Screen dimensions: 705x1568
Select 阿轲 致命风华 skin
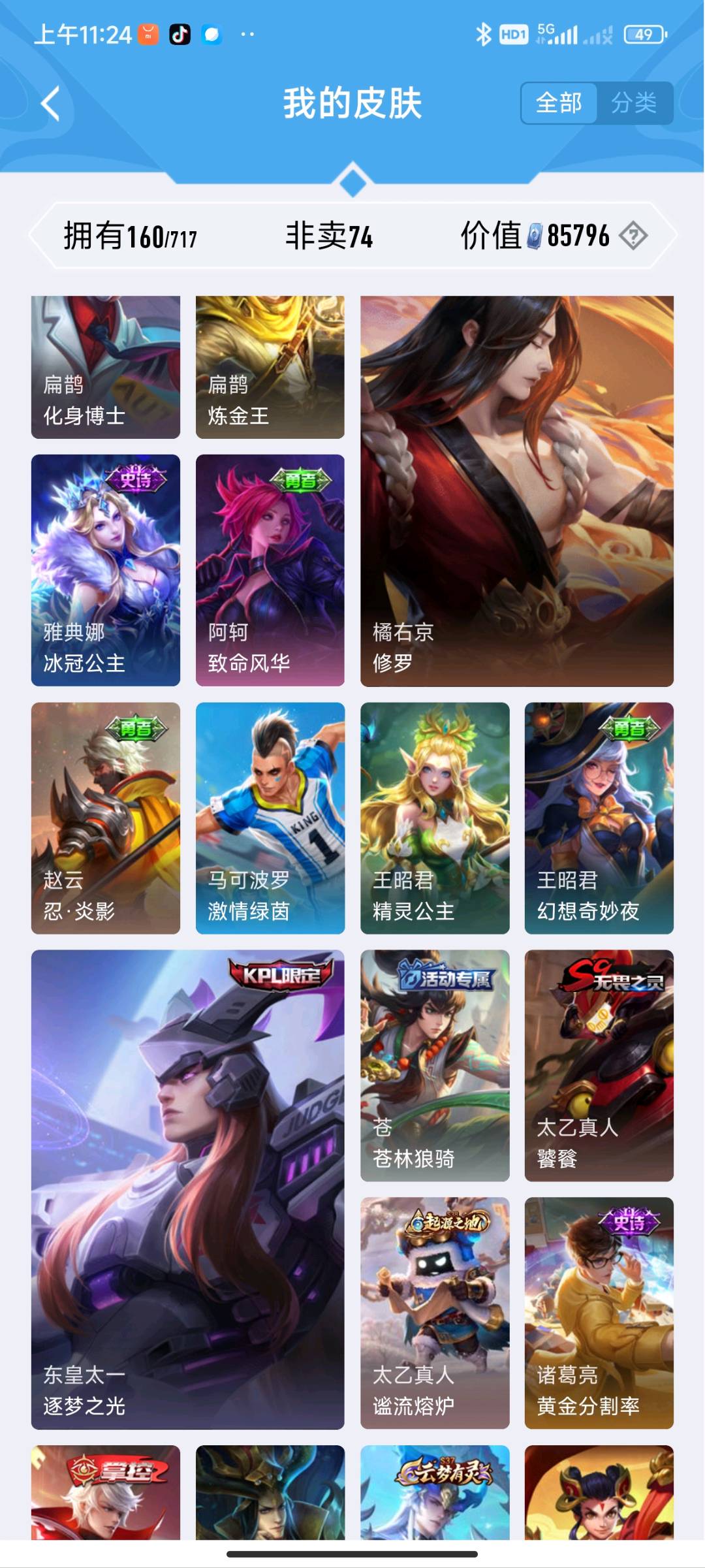[x=270, y=570]
